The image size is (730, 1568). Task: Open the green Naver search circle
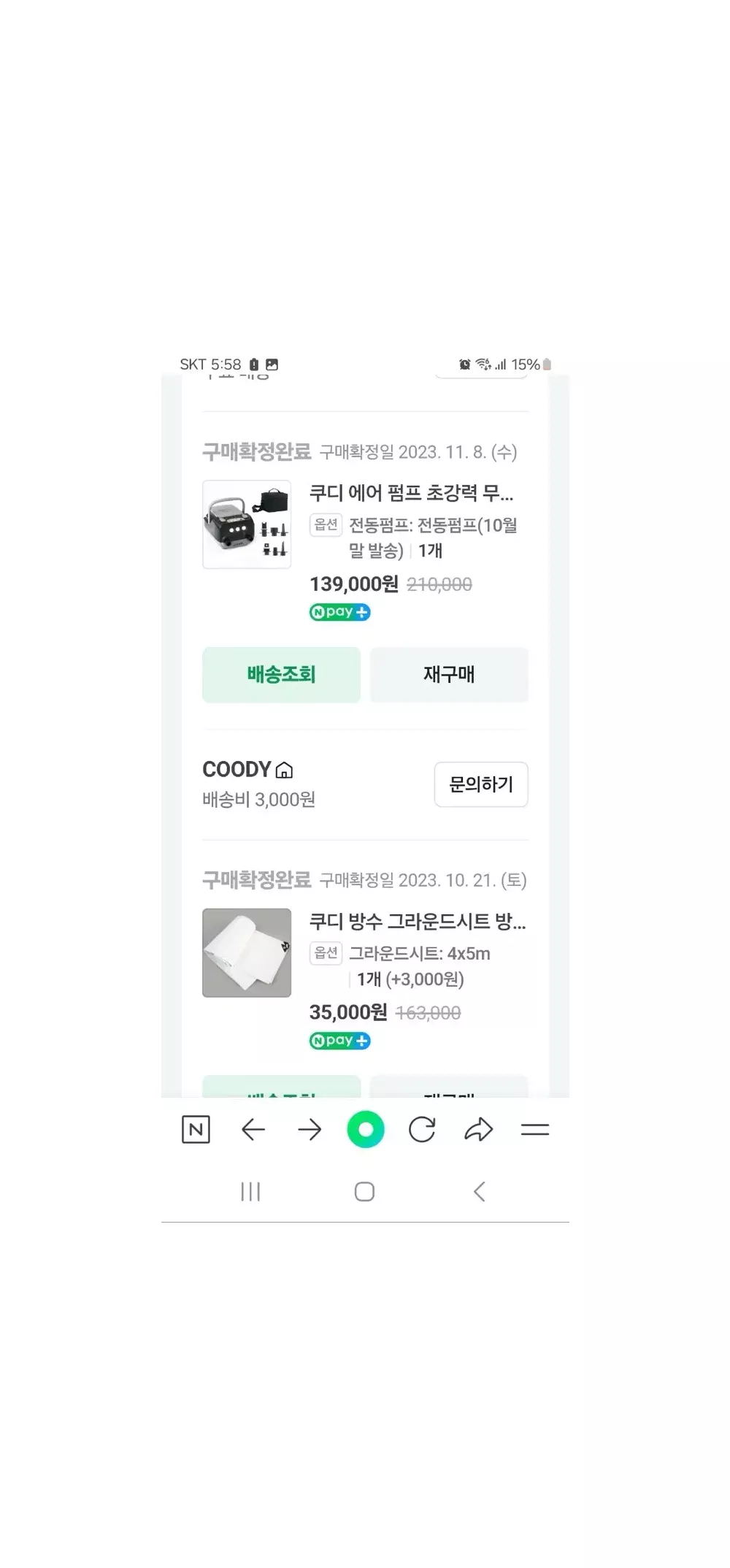pyautogui.click(x=366, y=1130)
